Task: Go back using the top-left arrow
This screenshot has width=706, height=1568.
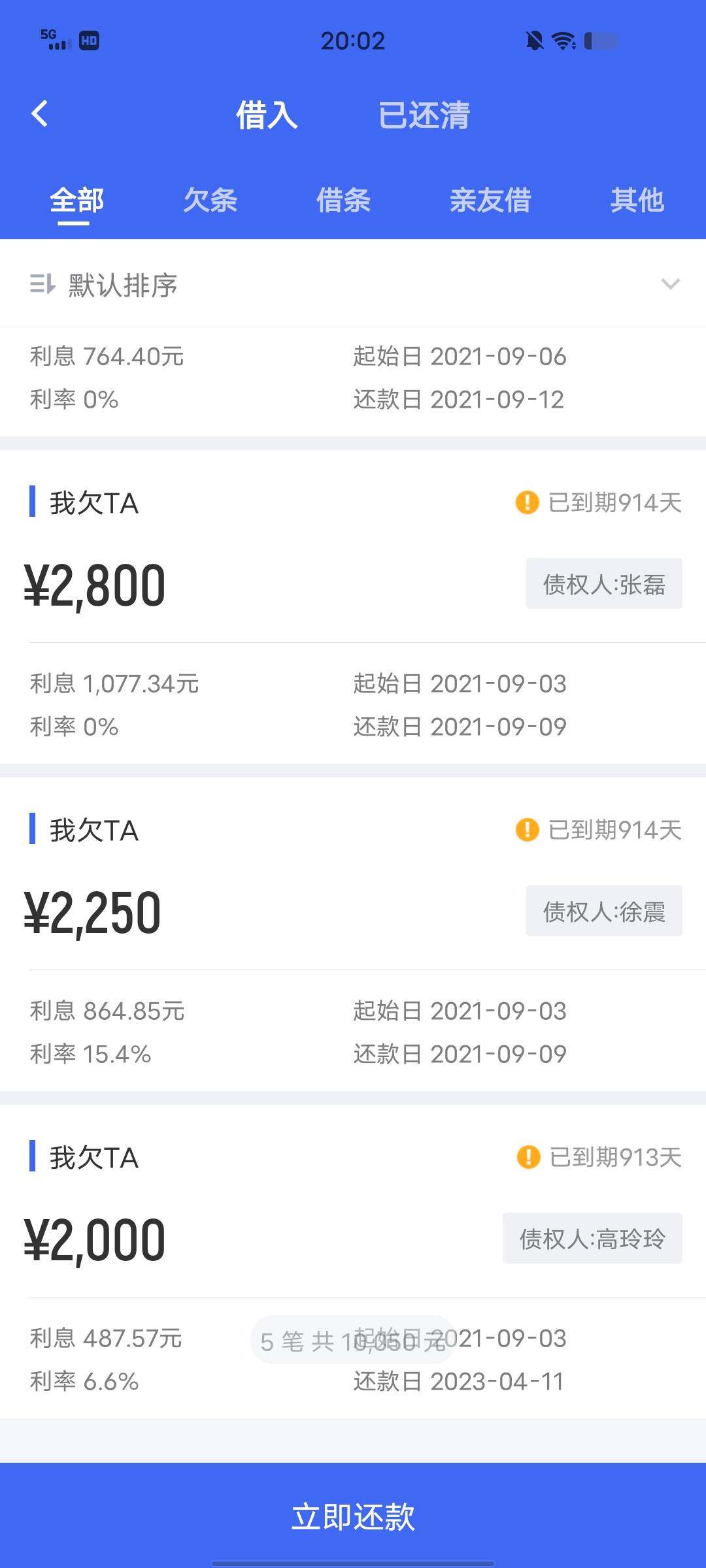Action: (40, 114)
